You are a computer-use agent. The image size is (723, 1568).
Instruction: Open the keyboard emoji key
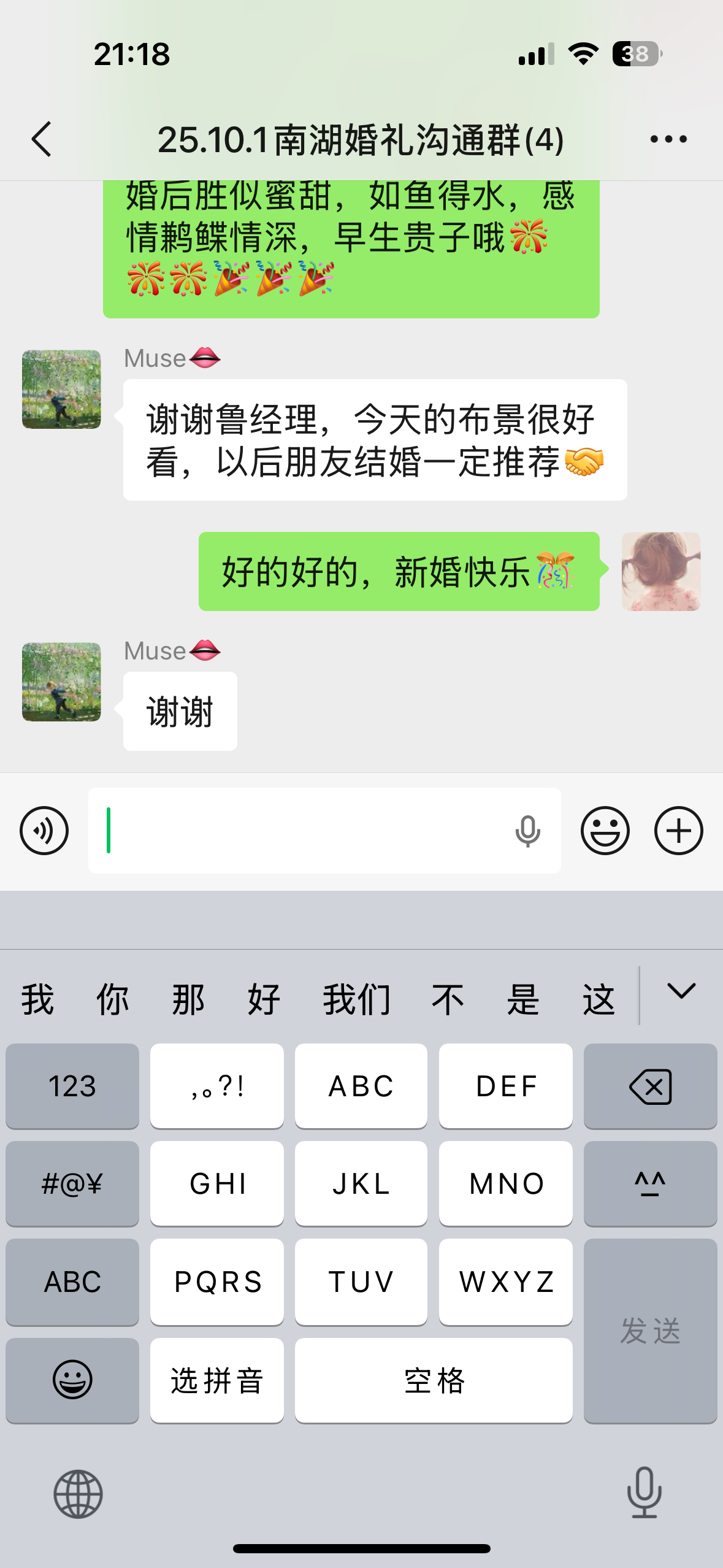coord(72,1380)
